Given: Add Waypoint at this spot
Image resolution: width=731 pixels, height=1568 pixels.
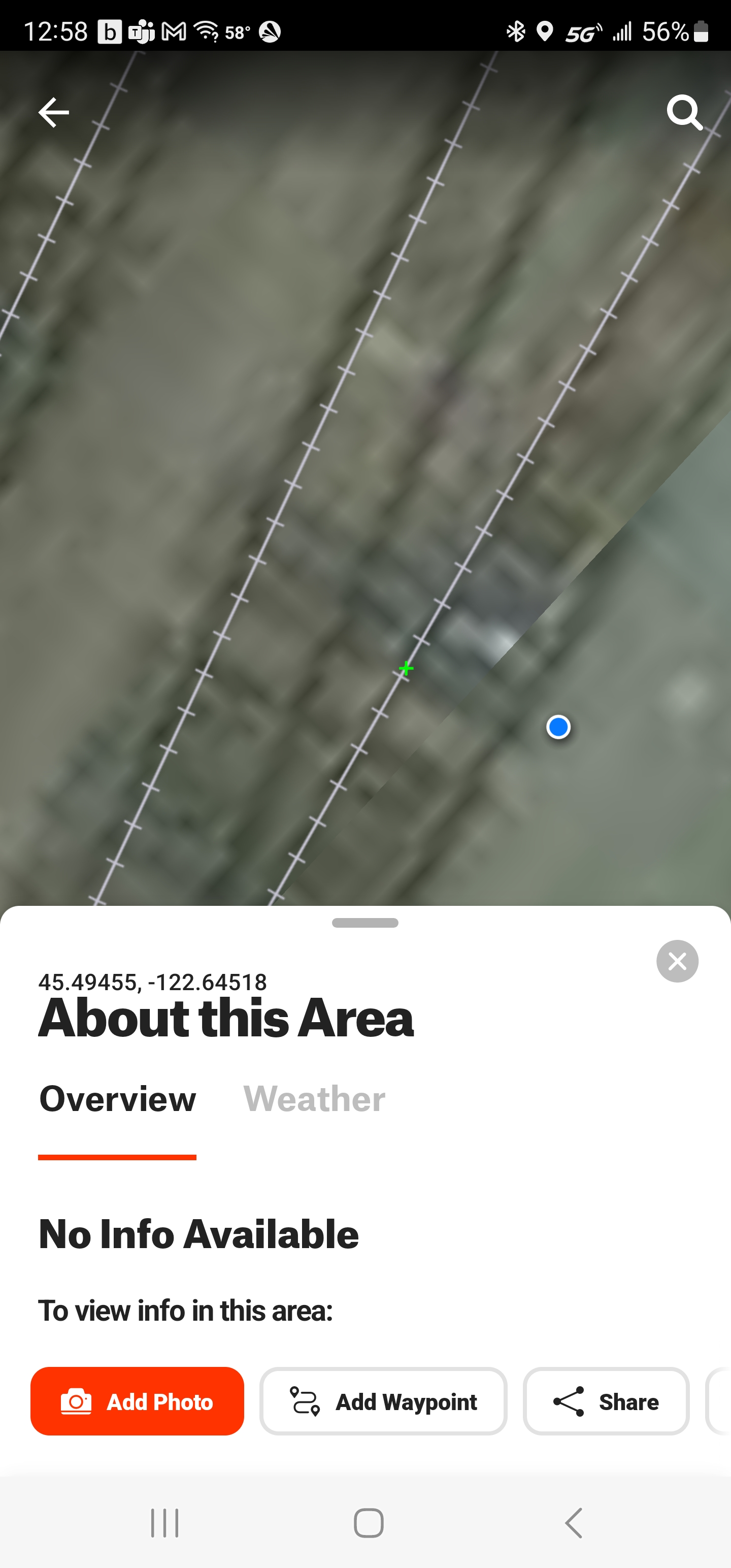Looking at the screenshot, I should point(383,1401).
